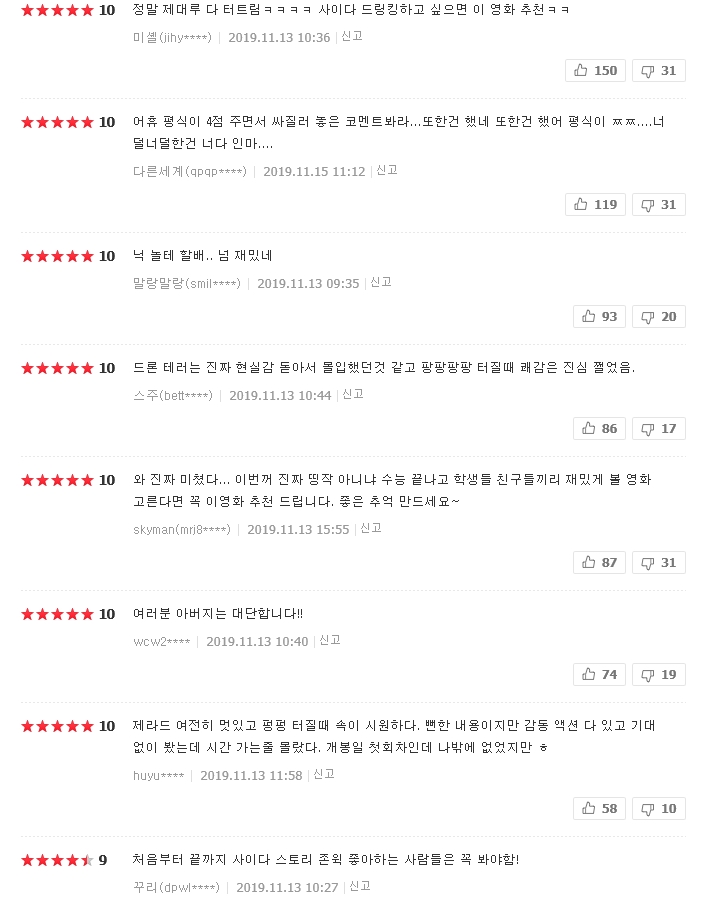Report 꾸리's 9-star review
Viewport: 718px width, 905px height.
[359, 886]
